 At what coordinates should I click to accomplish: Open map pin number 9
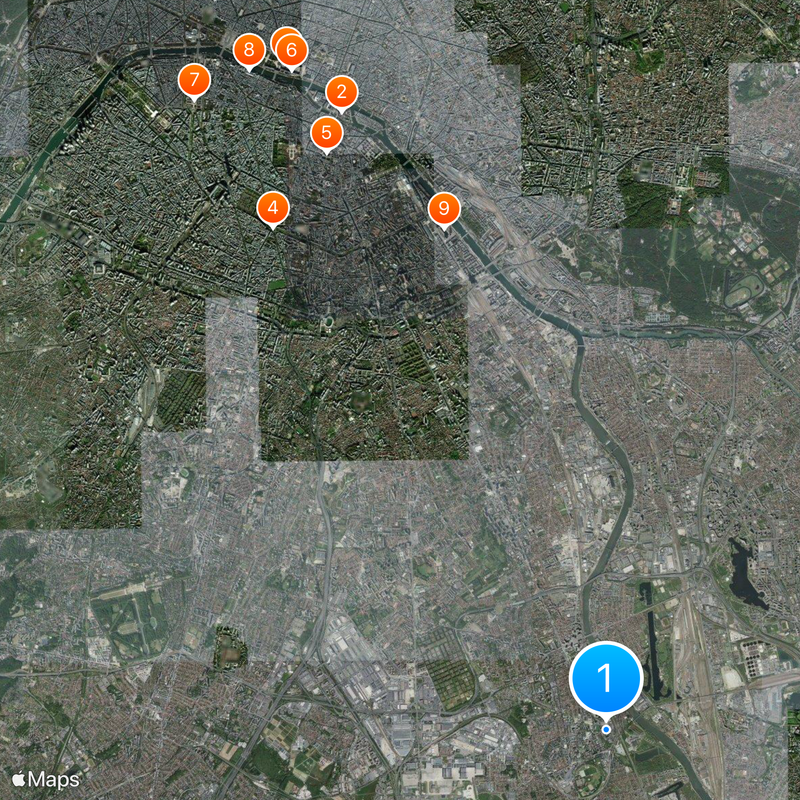[444, 209]
